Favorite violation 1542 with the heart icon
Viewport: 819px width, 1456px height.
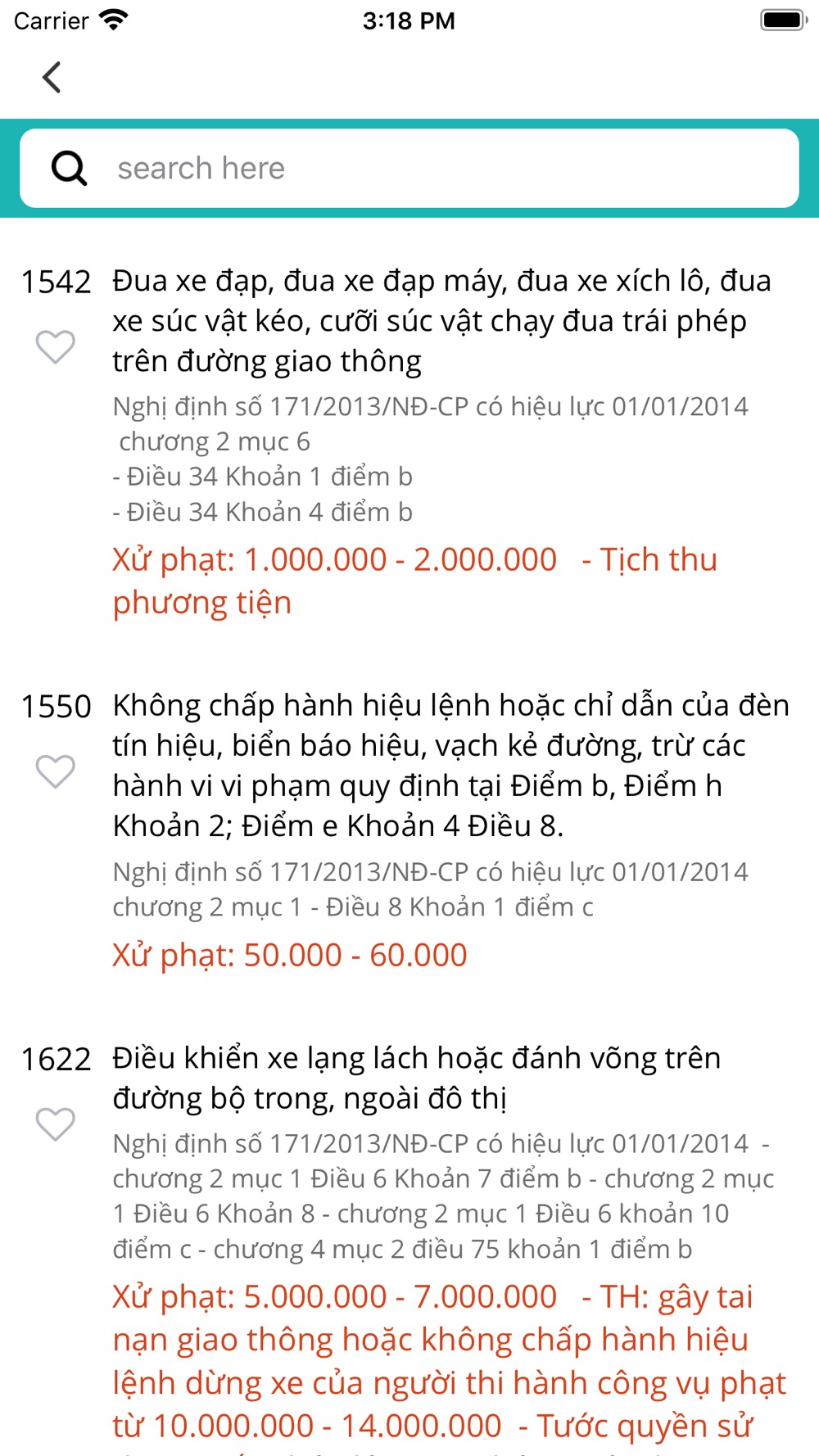[56, 347]
